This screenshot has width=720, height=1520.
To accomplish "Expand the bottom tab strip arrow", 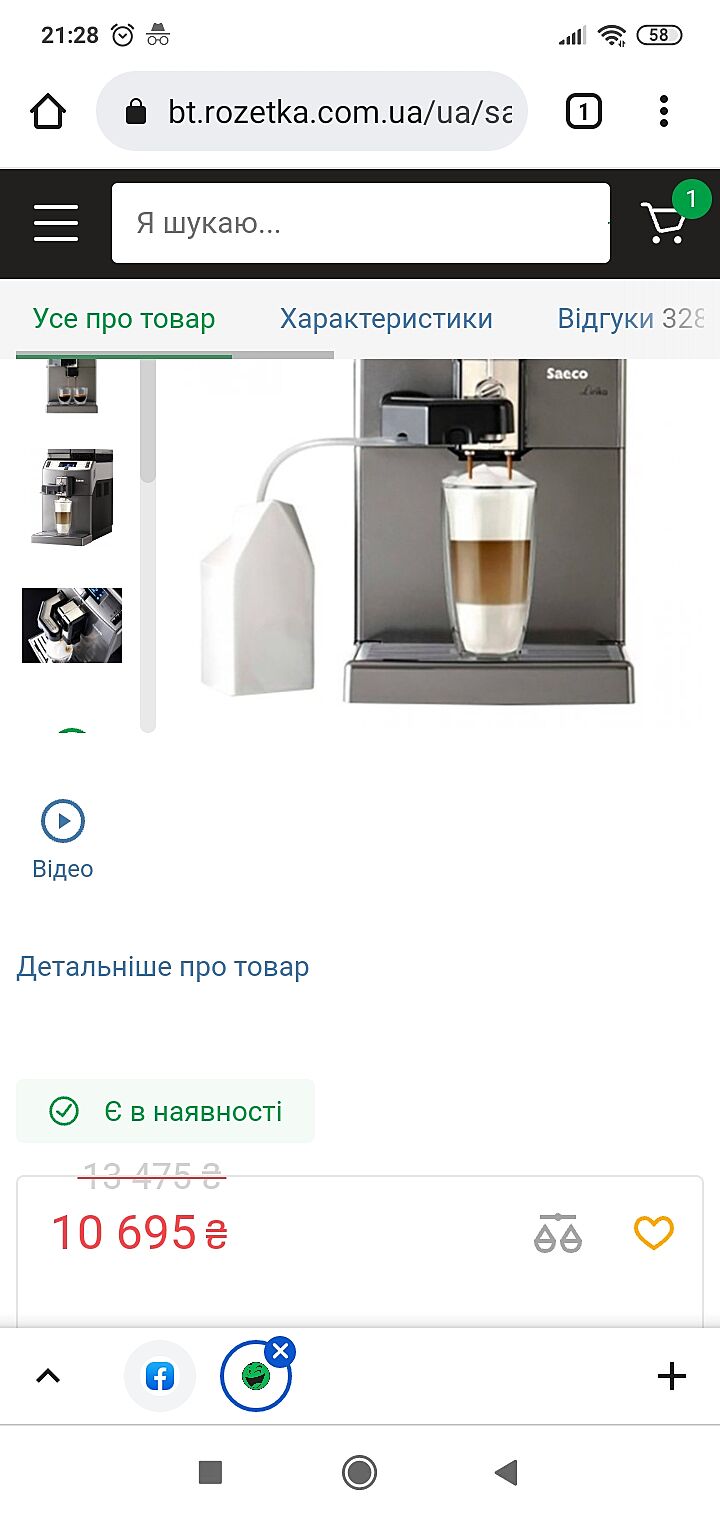I will tap(48, 1377).
